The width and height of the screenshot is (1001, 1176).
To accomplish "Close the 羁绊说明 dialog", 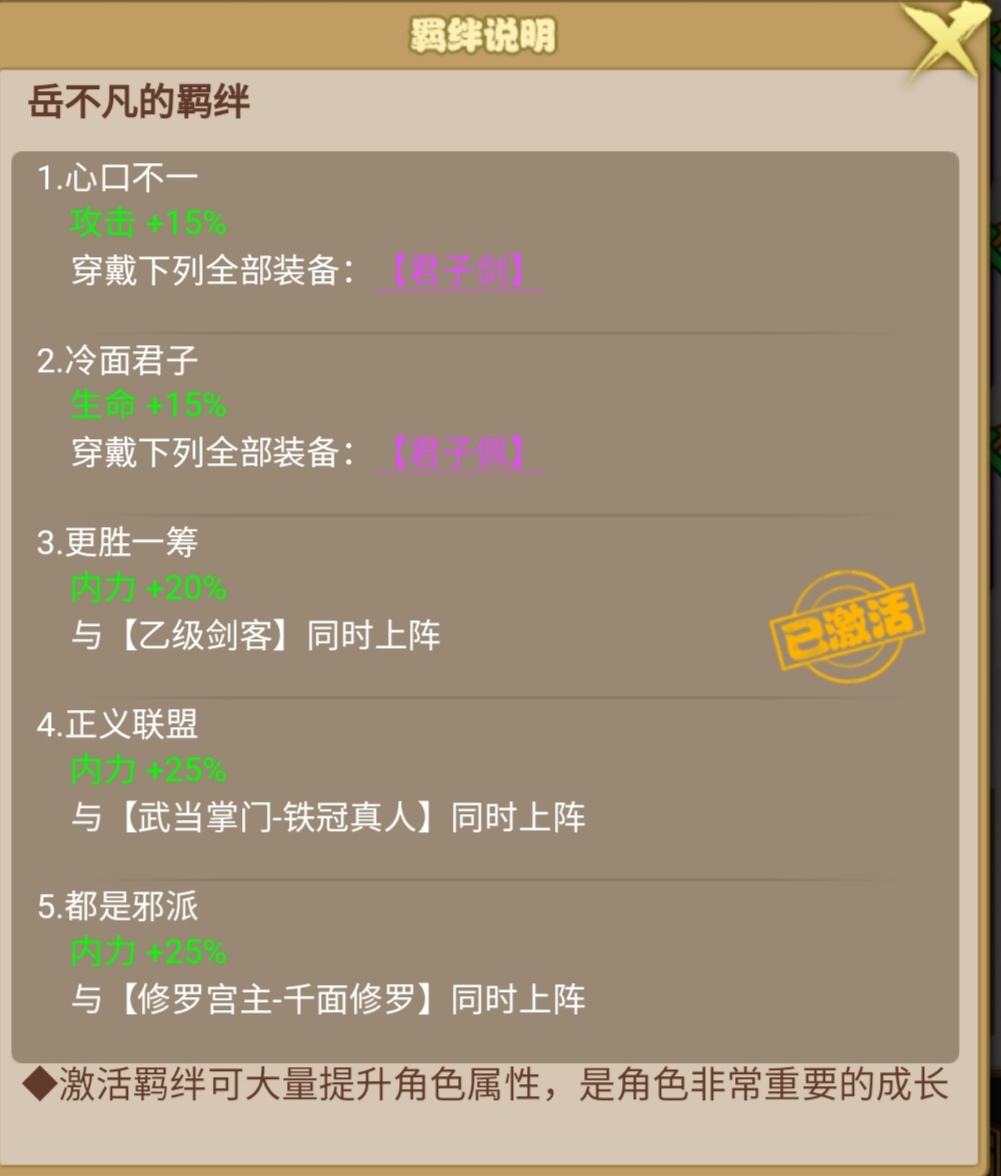I will tap(940, 42).
